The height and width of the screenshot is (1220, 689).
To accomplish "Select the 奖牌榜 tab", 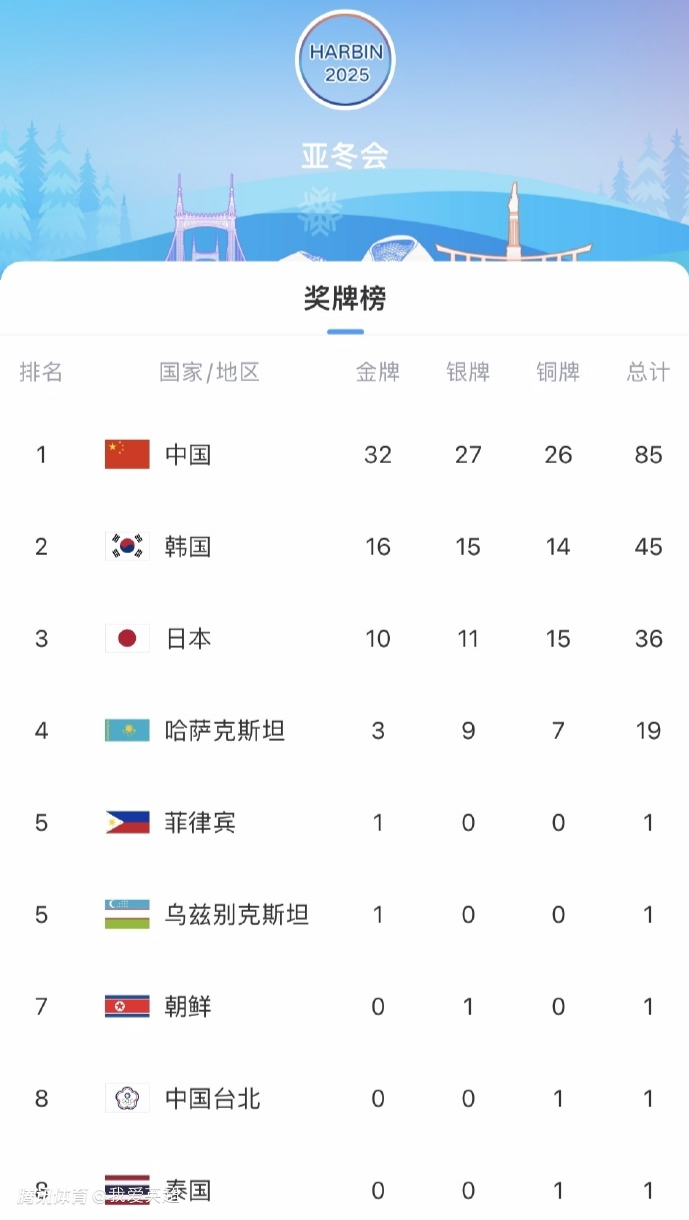I will (344, 299).
